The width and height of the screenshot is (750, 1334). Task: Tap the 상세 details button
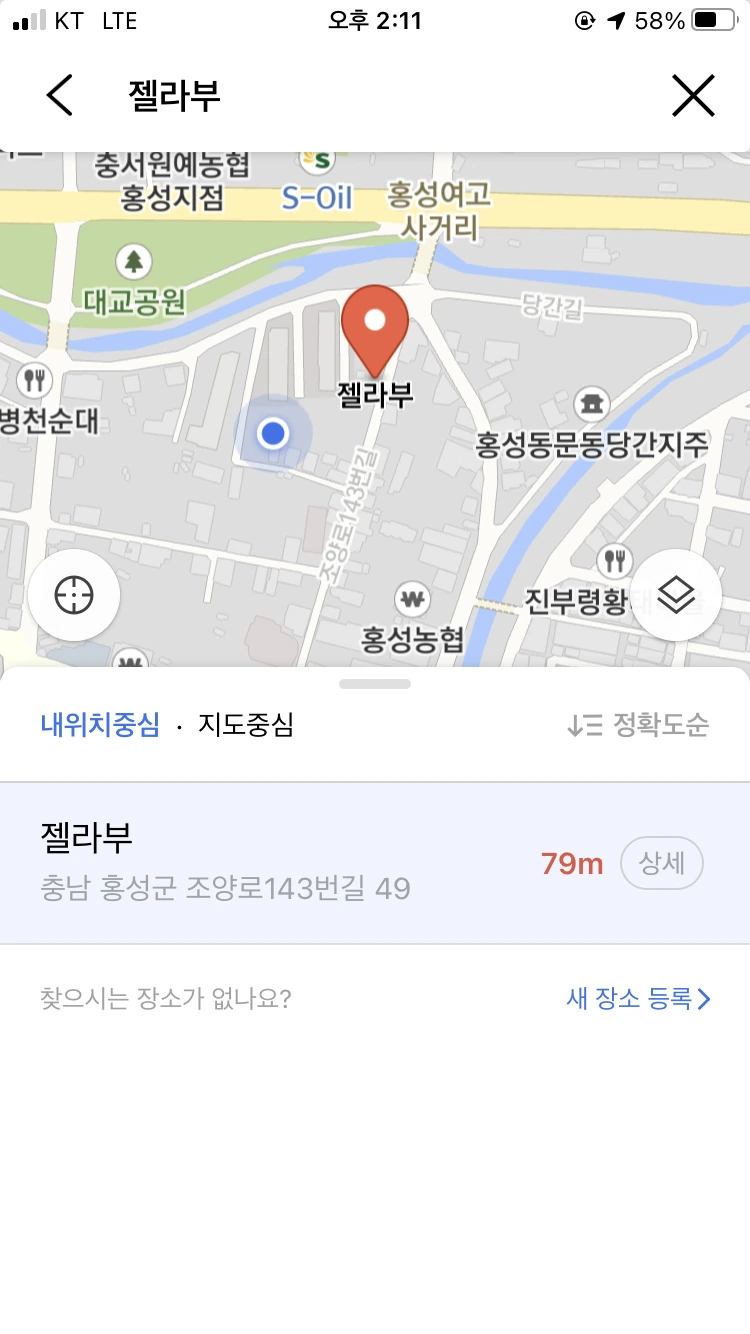662,862
